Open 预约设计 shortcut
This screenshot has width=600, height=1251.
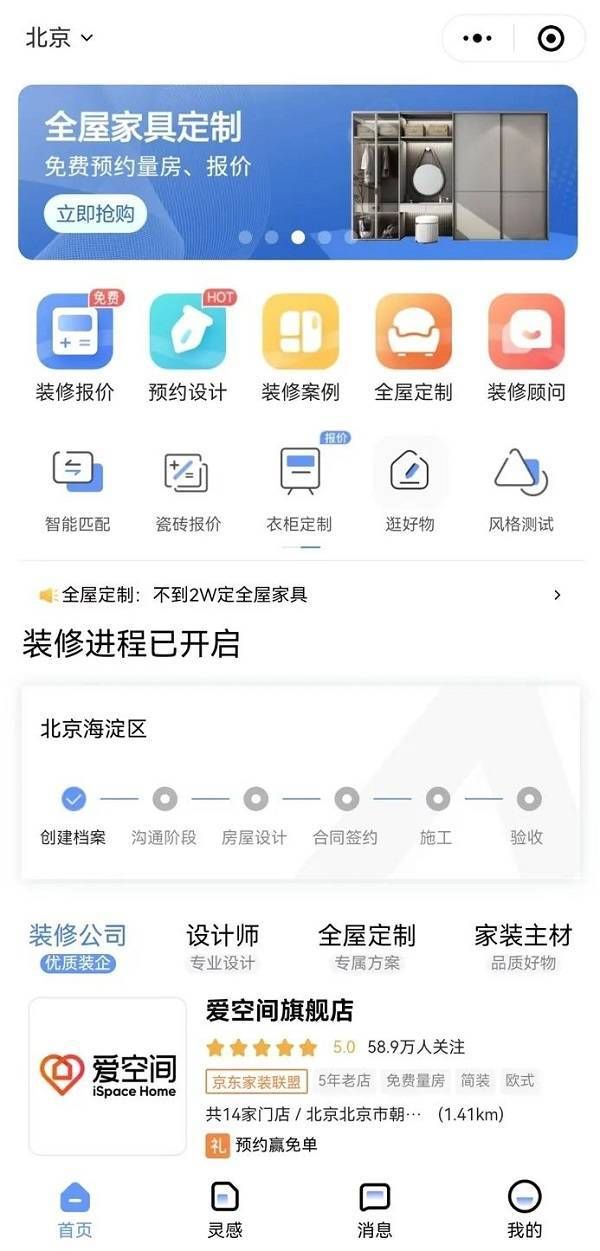(x=188, y=333)
